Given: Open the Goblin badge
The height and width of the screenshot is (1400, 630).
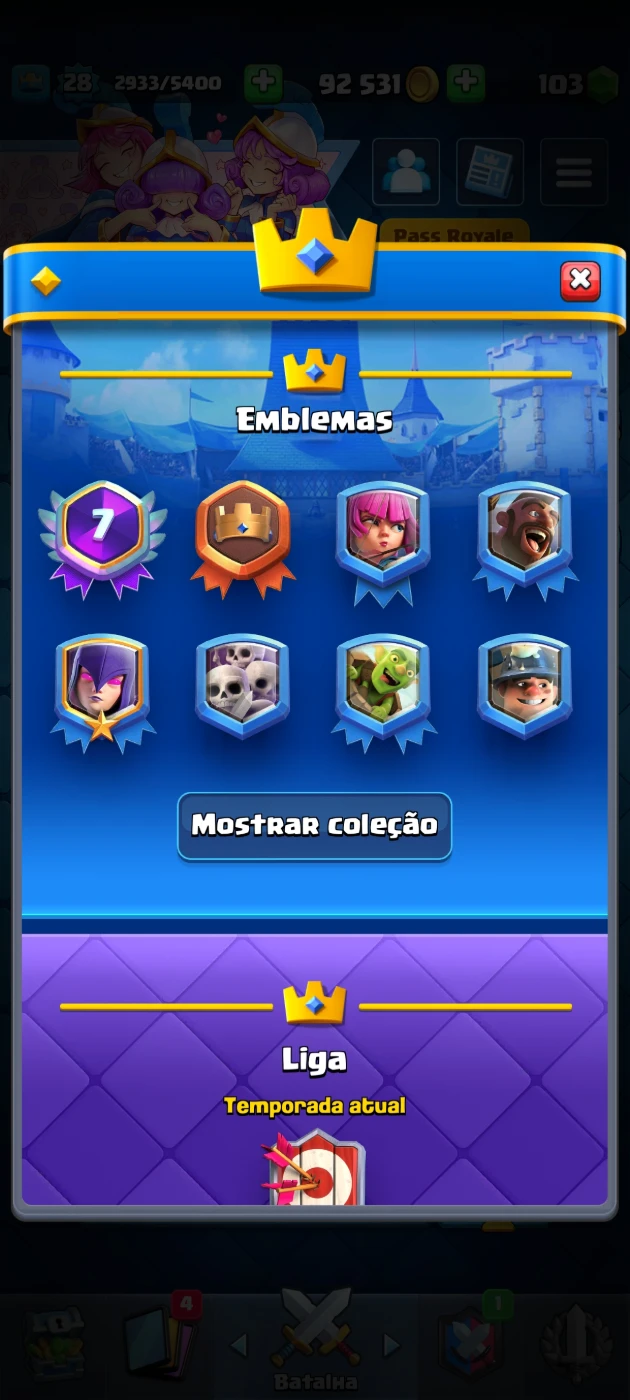Looking at the screenshot, I should click(384, 686).
